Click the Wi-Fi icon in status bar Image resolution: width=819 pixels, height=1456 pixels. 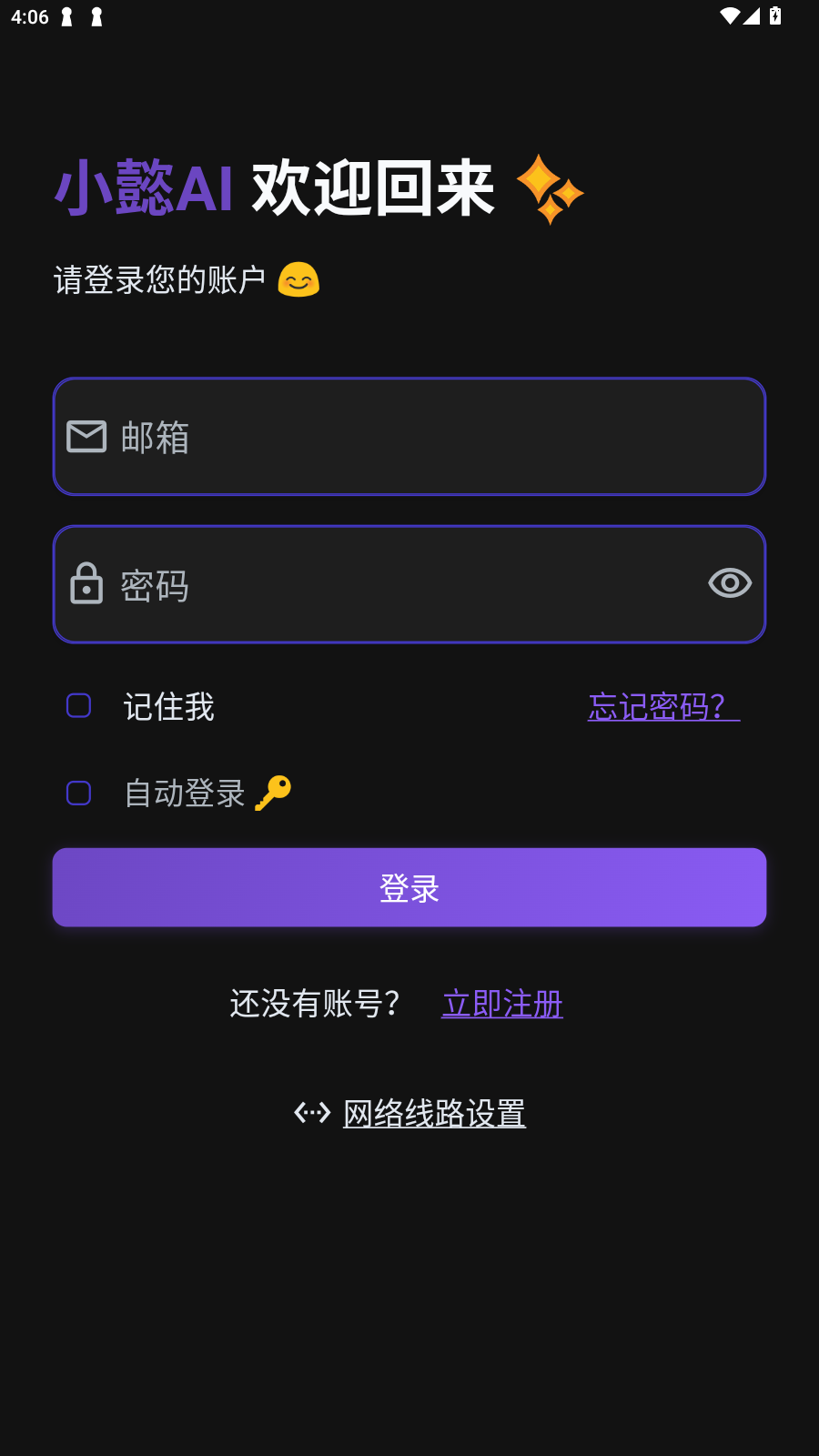click(x=728, y=15)
